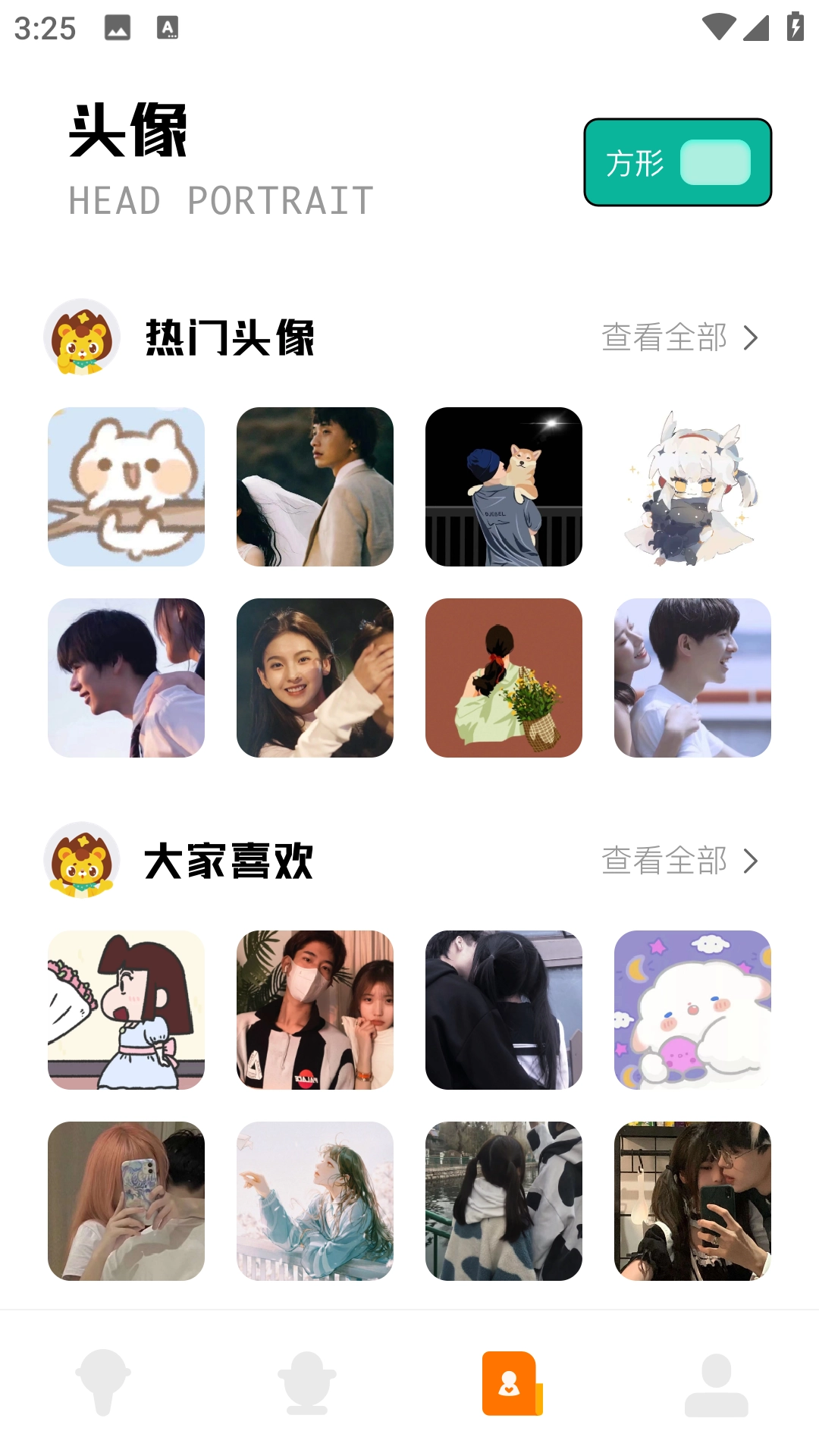Go to the profile tab
The height and width of the screenshot is (1456, 819).
(x=716, y=1383)
